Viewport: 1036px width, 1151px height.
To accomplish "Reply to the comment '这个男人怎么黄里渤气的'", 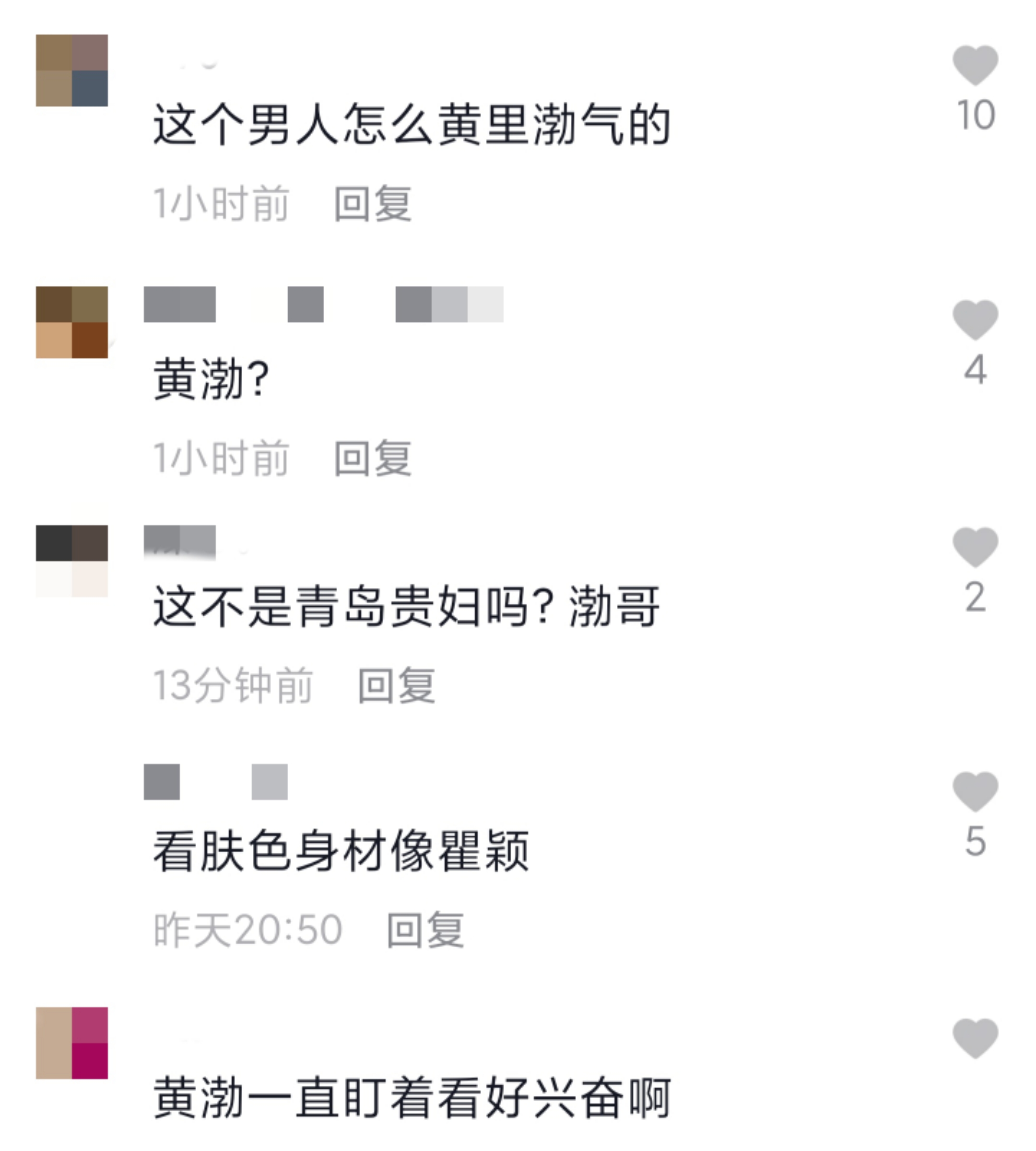I will click(373, 204).
